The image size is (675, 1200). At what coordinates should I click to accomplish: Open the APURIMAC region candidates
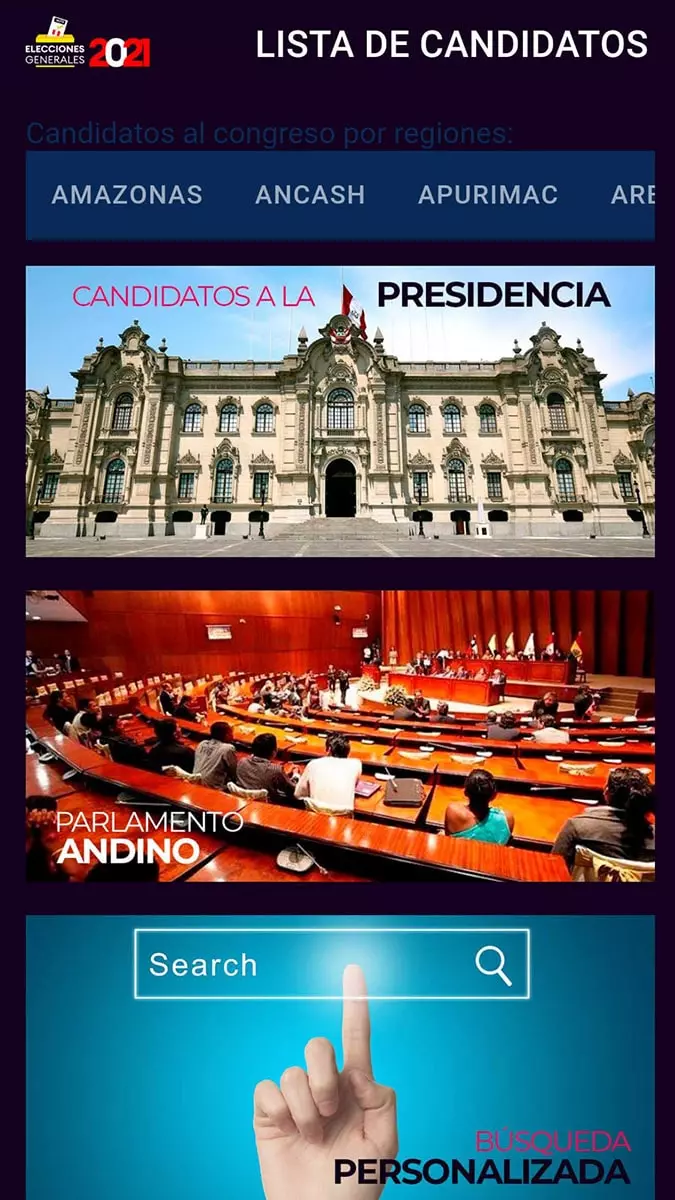pyautogui.click(x=488, y=195)
